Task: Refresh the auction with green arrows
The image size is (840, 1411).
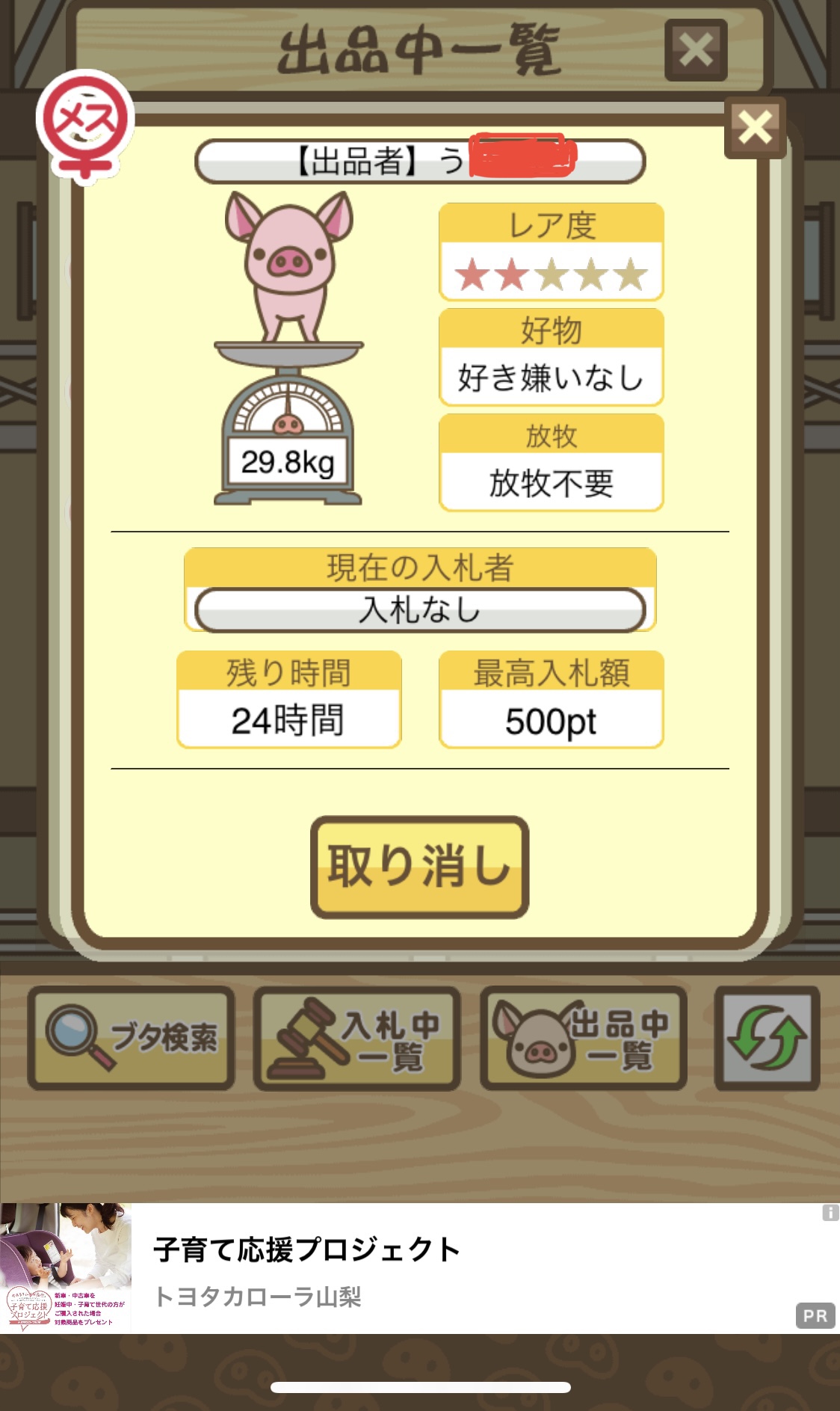Action: (x=767, y=1038)
